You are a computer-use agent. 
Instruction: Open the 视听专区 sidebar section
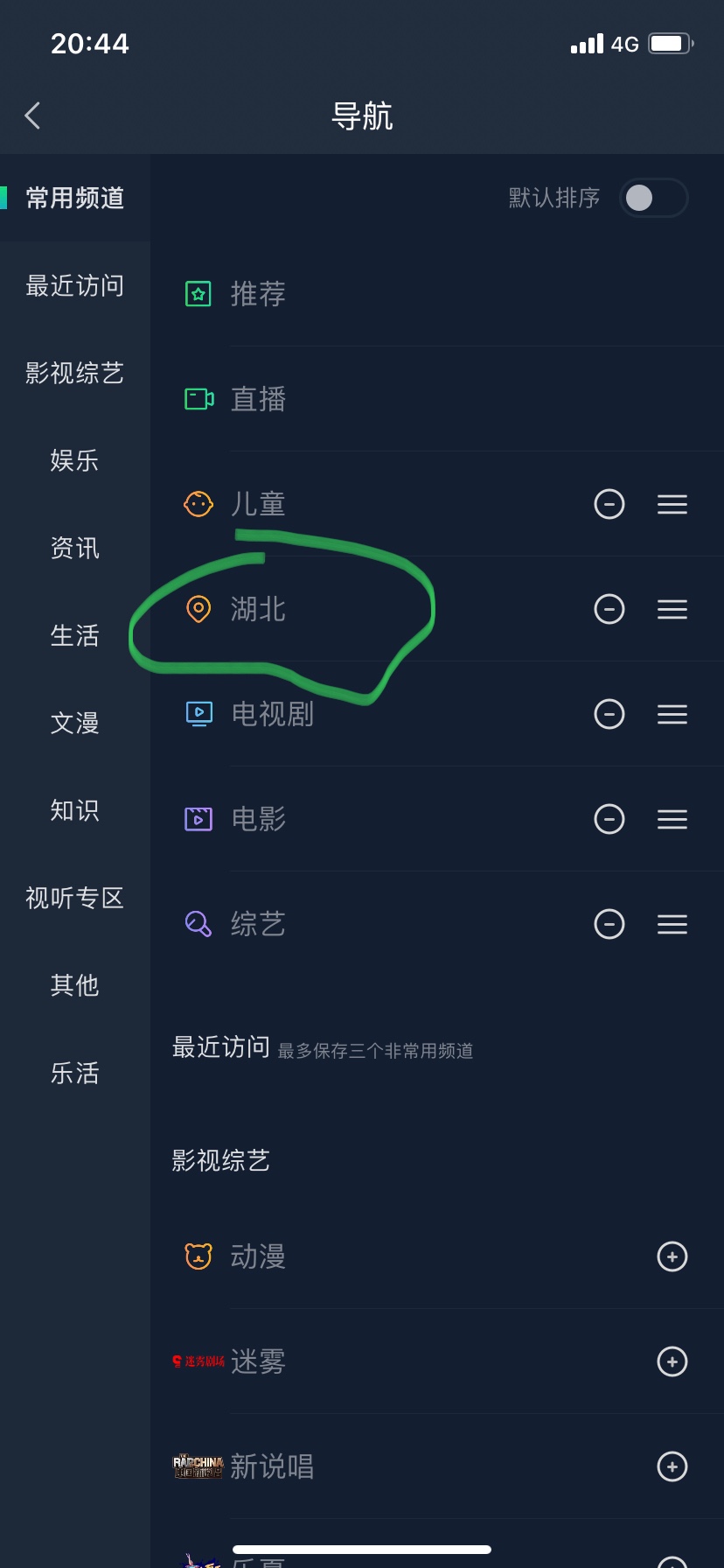75,899
